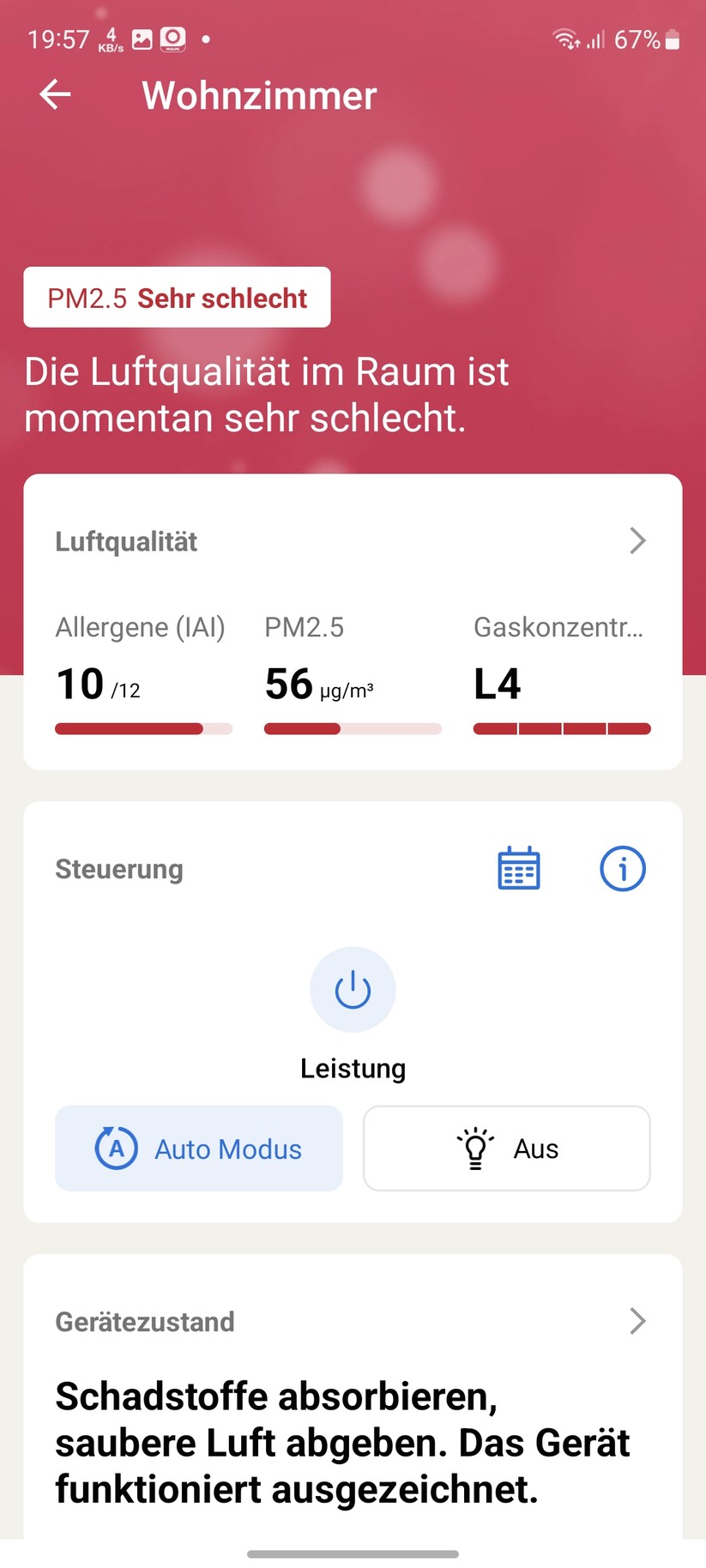Switch purifier to Auto Modus
This screenshot has height=1568, width=706.
point(198,1148)
